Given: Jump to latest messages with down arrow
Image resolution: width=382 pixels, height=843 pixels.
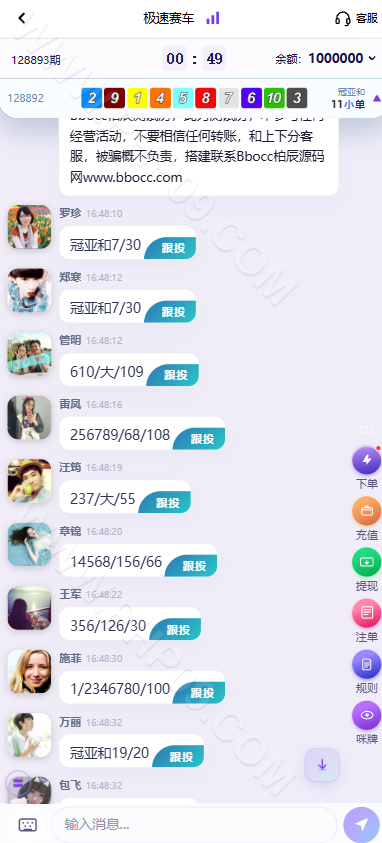Looking at the screenshot, I should click(322, 765).
